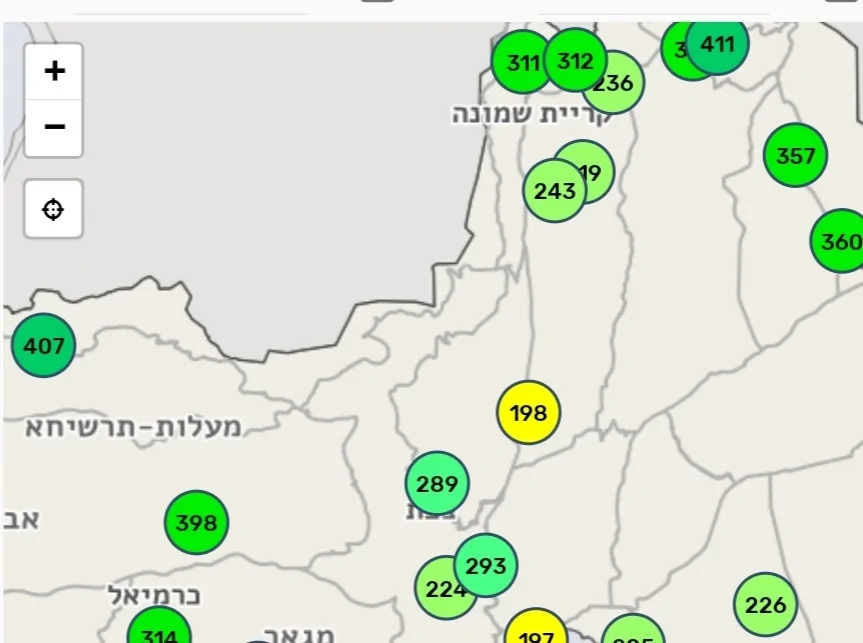The image size is (863, 643).
Task: Zoom in on the map
Action: [54, 71]
